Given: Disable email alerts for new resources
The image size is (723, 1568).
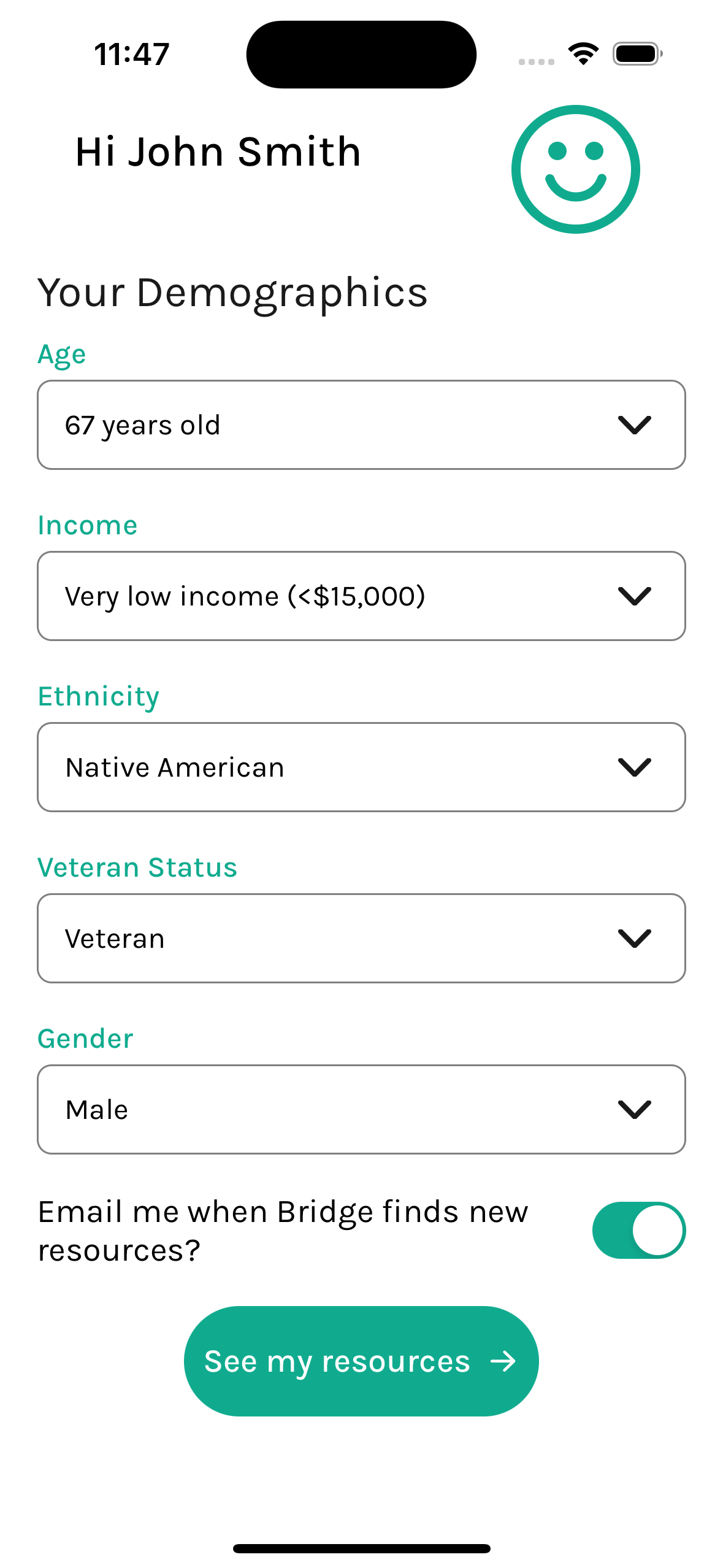Looking at the screenshot, I should [638, 1230].
